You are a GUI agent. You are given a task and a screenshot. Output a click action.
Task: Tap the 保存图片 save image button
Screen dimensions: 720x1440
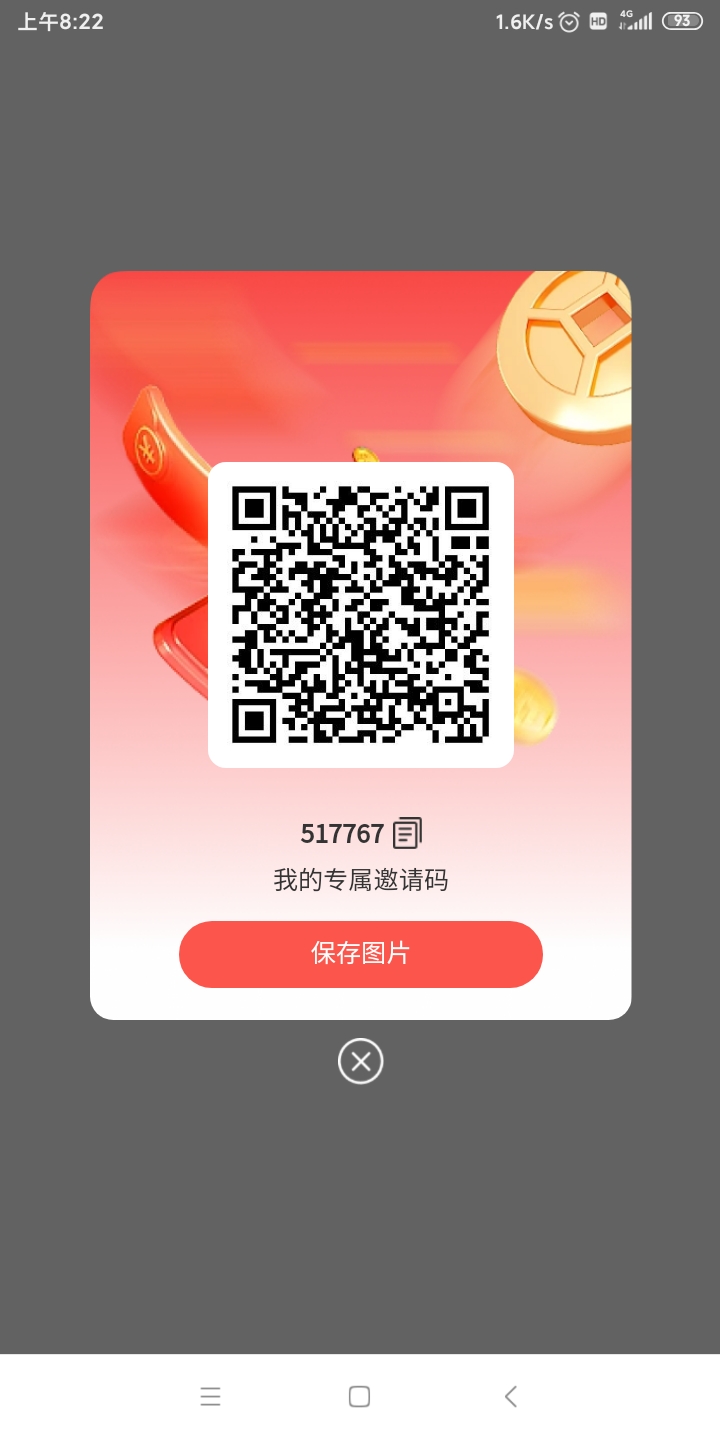(360, 954)
